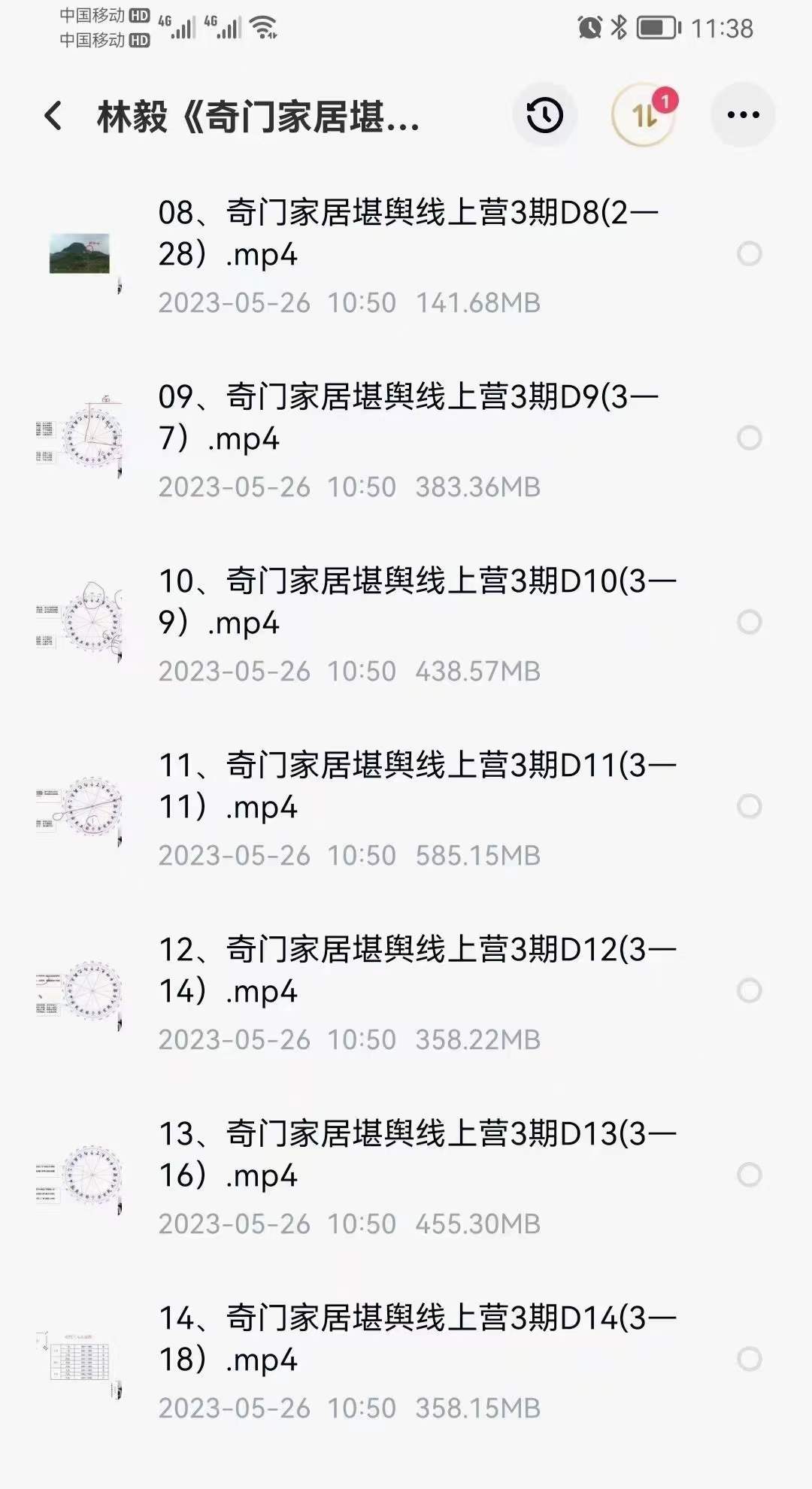Screen dimensions: 812x1489
Task: Select the 12 D12 file checkbox
Action: 749,990
